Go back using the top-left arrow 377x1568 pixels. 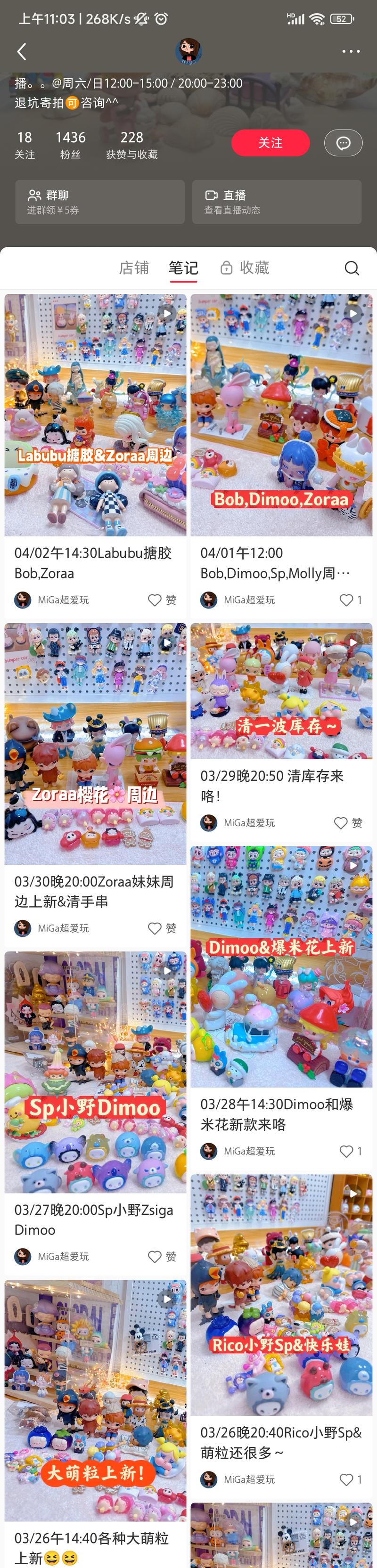click(21, 52)
